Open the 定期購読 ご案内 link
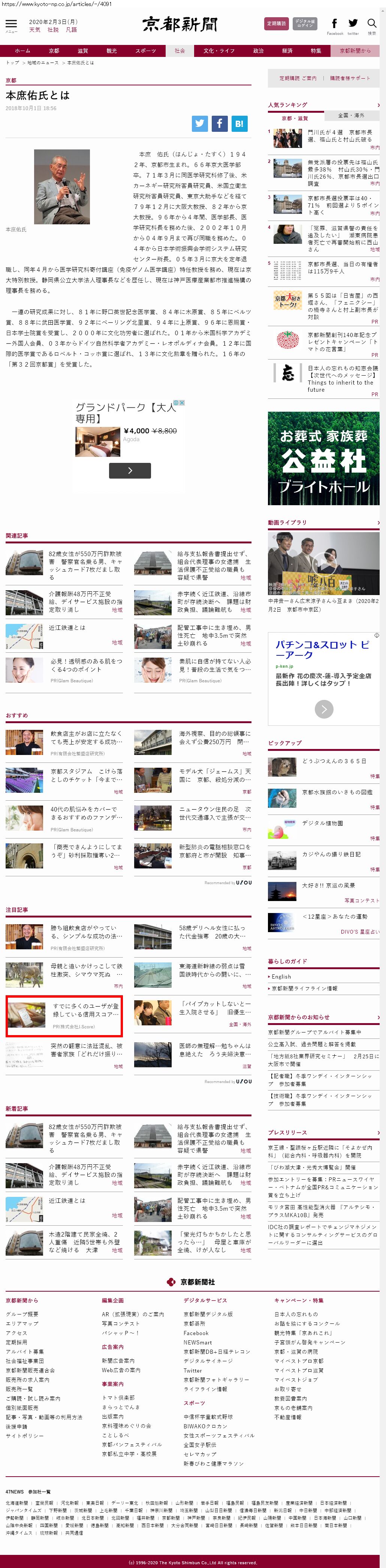Image resolution: width=386 pixels, height=1568 pixels. (298, 79)
